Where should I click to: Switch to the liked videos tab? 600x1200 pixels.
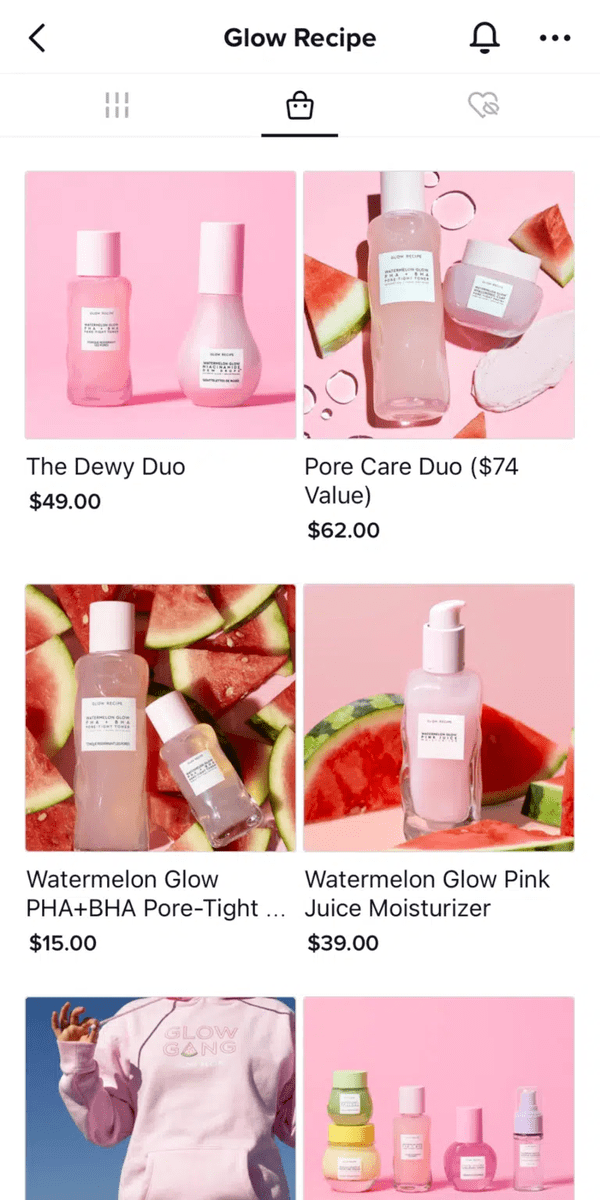[483, 105]
